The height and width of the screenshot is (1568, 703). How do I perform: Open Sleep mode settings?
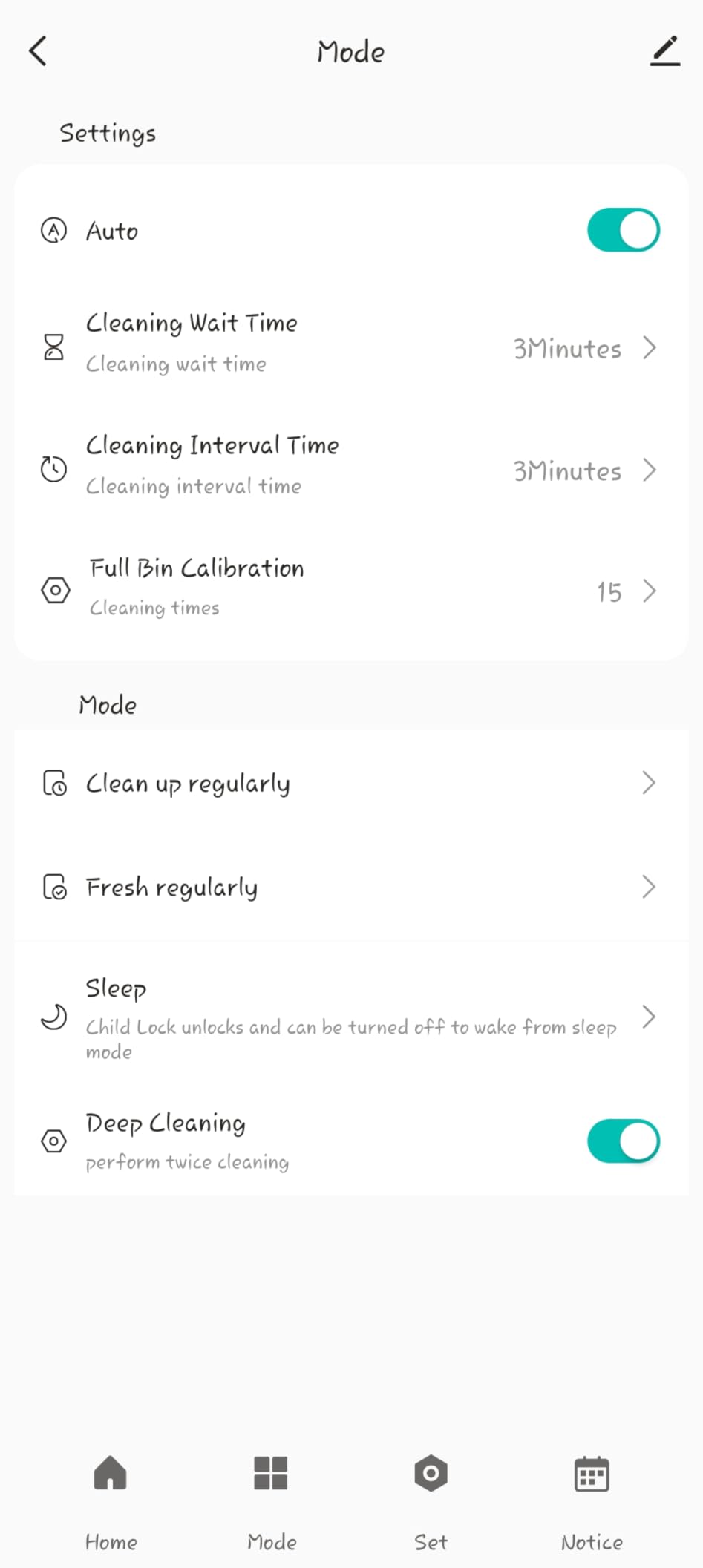(350, 1017)
